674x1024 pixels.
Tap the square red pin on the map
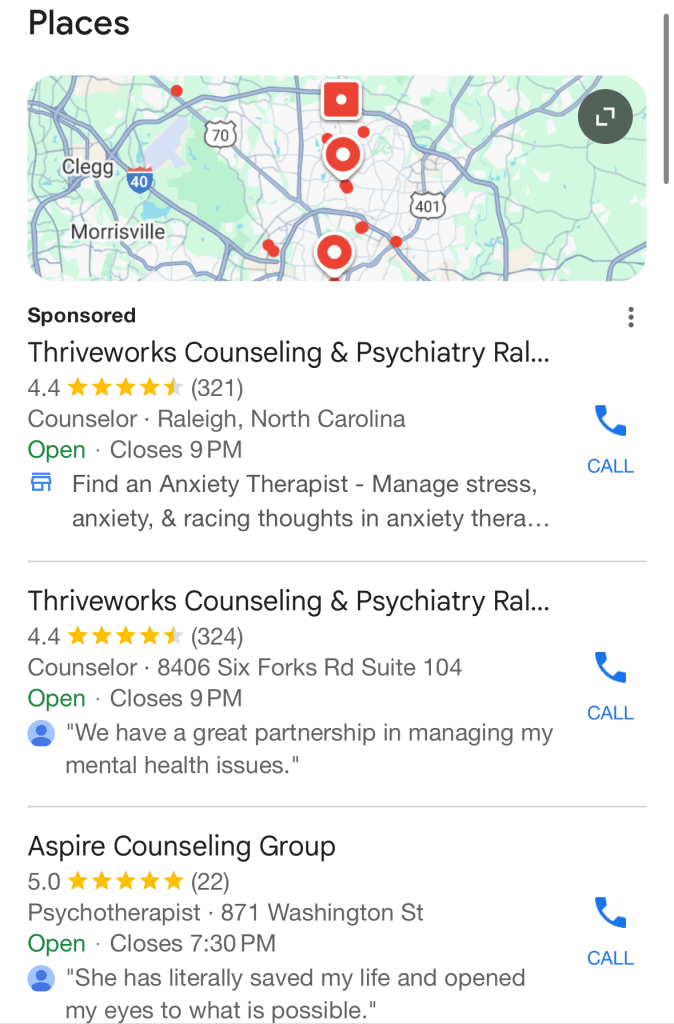click(x=341, y=100)
